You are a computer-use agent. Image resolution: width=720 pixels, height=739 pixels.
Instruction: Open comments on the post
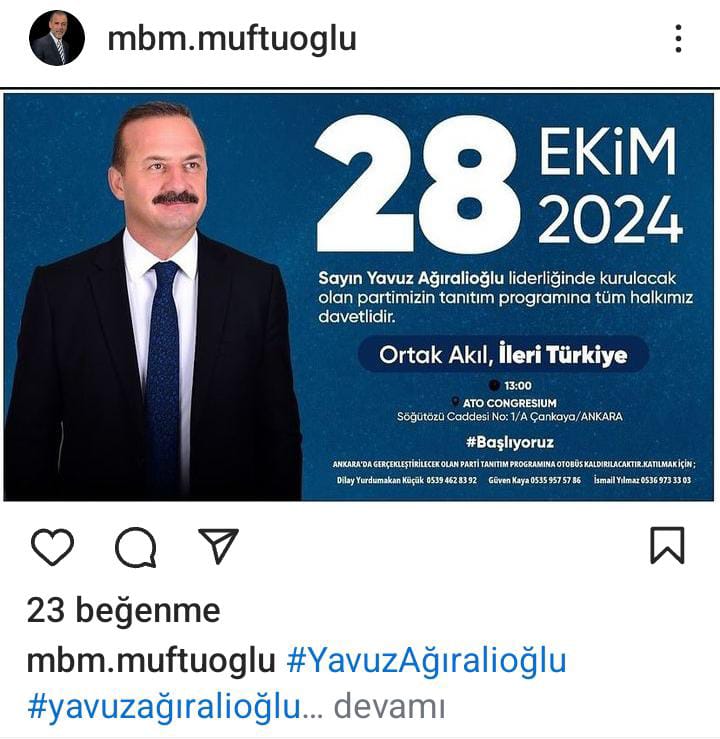(135, 547)
